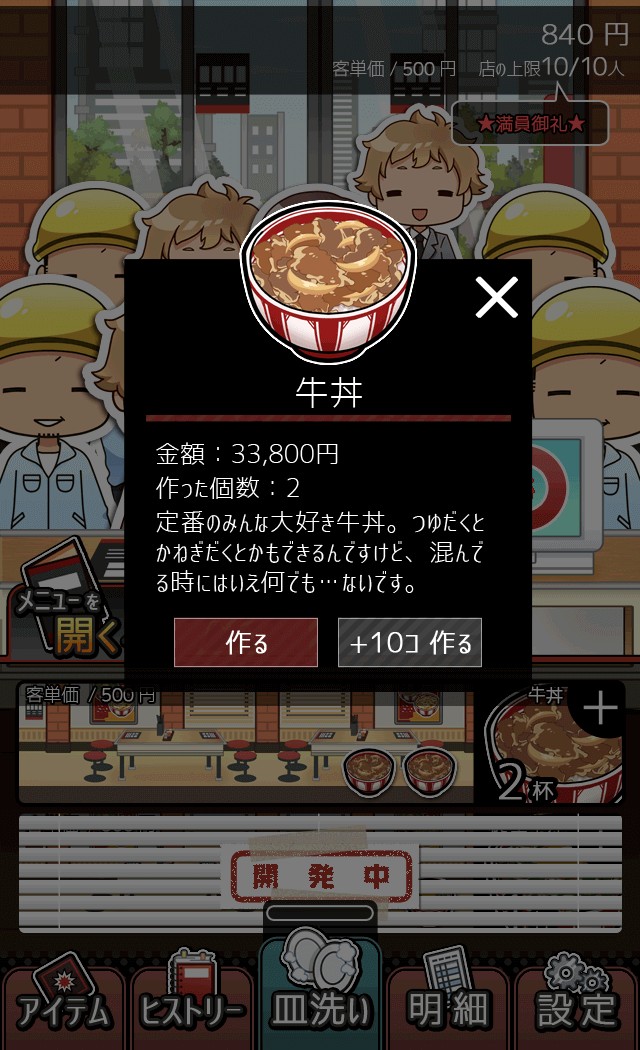Close the 牛丼 dialog
The image size is (640, 1050).
pos(496,297)
